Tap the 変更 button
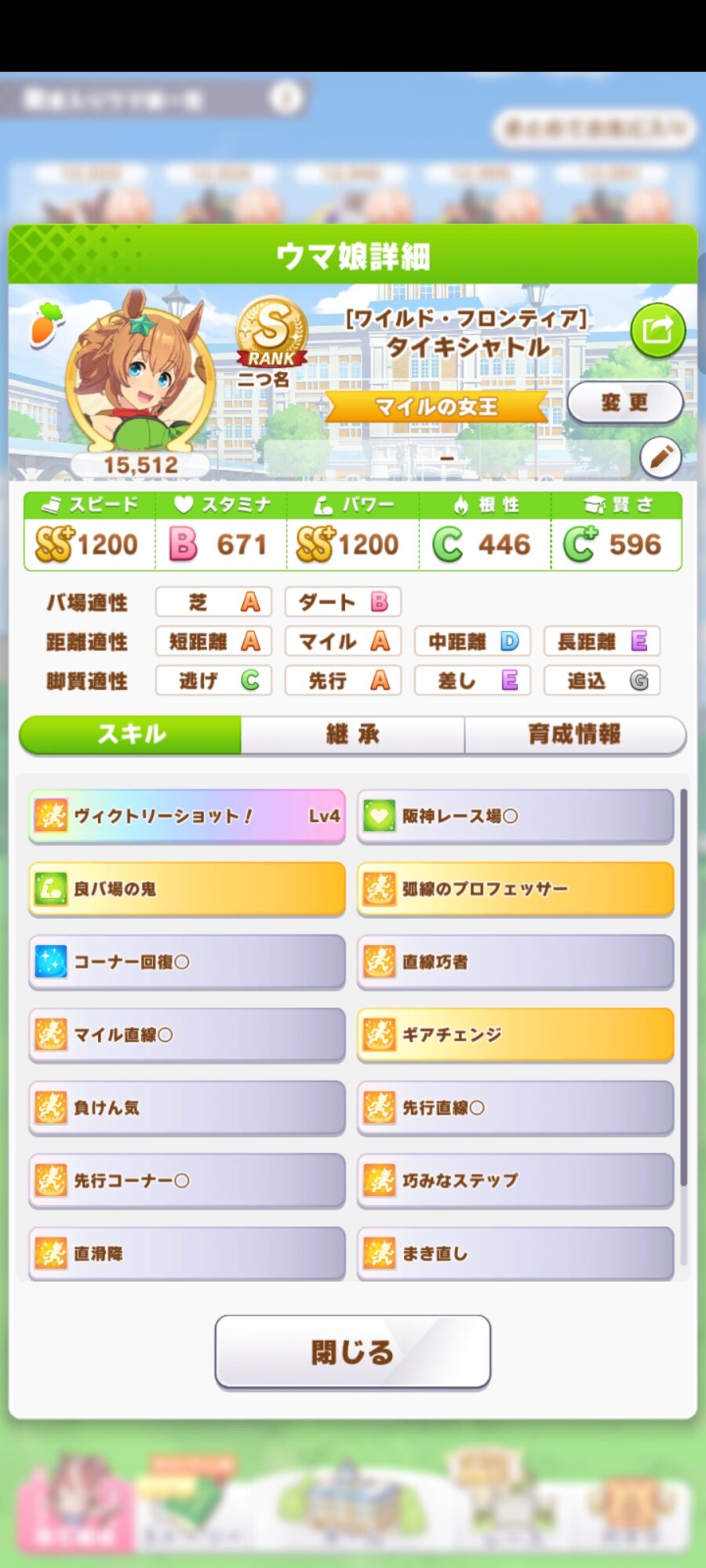 tap(624, 403)
